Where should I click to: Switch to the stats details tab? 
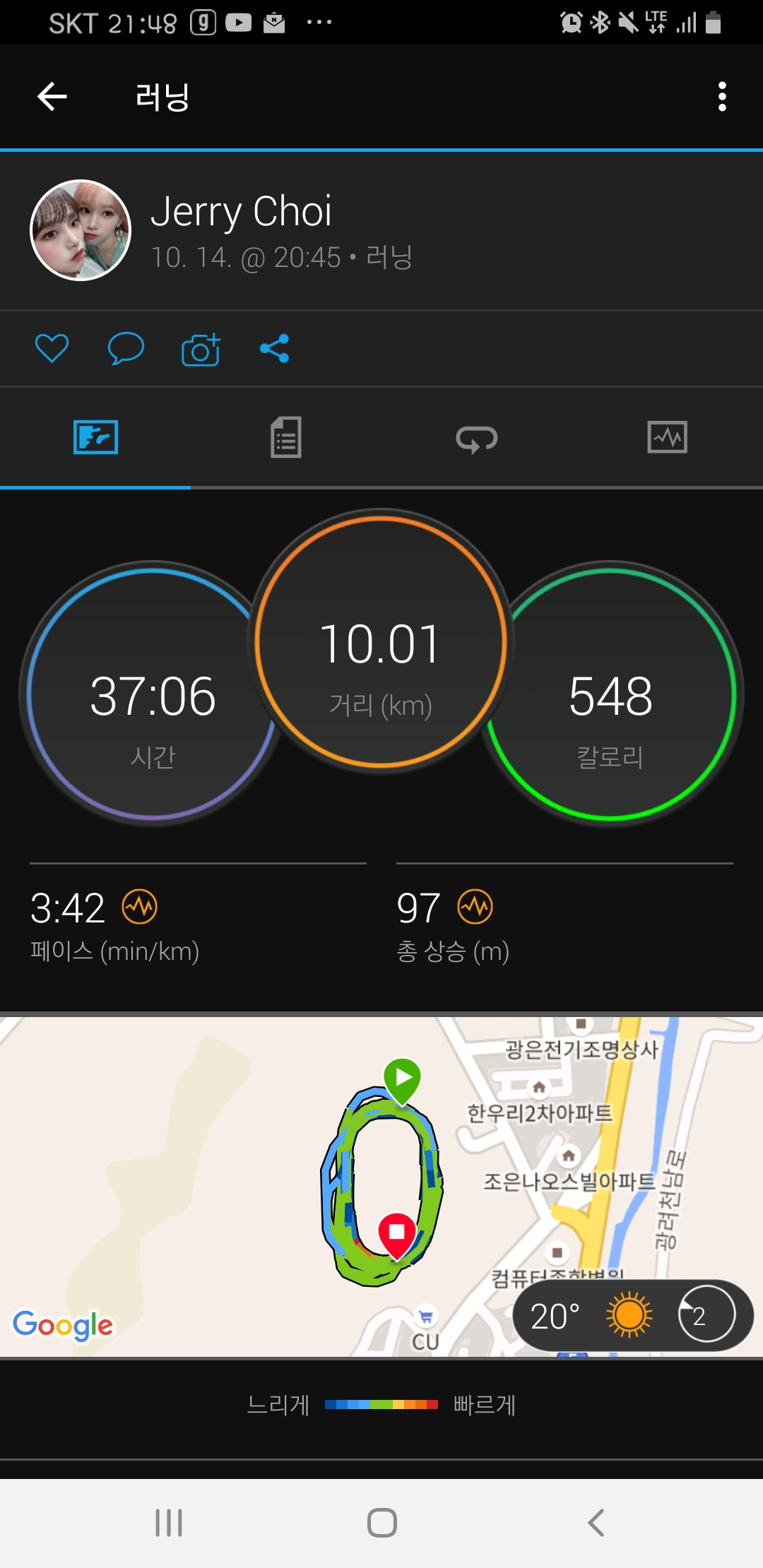coord(286,437)
